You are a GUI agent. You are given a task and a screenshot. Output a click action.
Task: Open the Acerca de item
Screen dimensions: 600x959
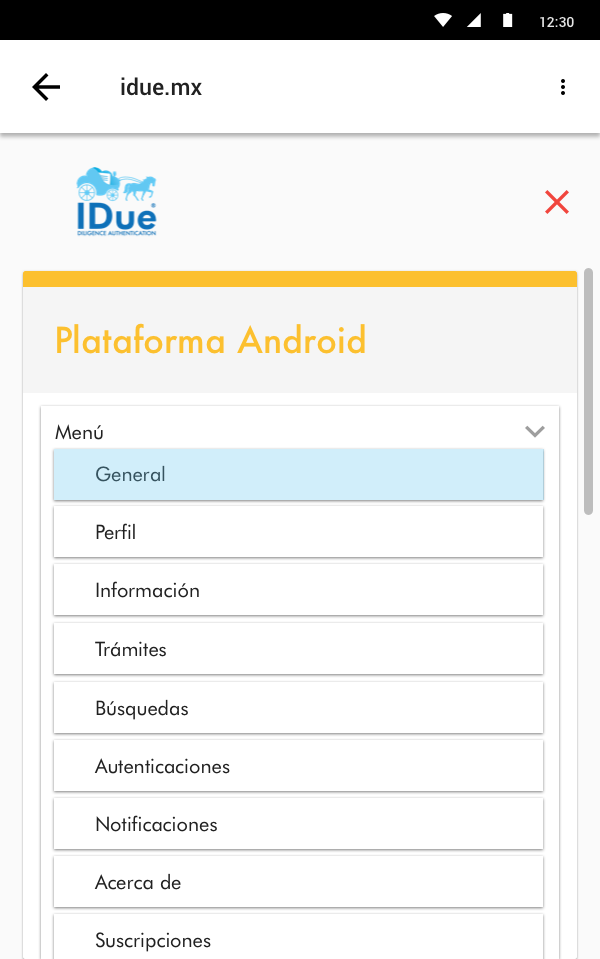298,882
